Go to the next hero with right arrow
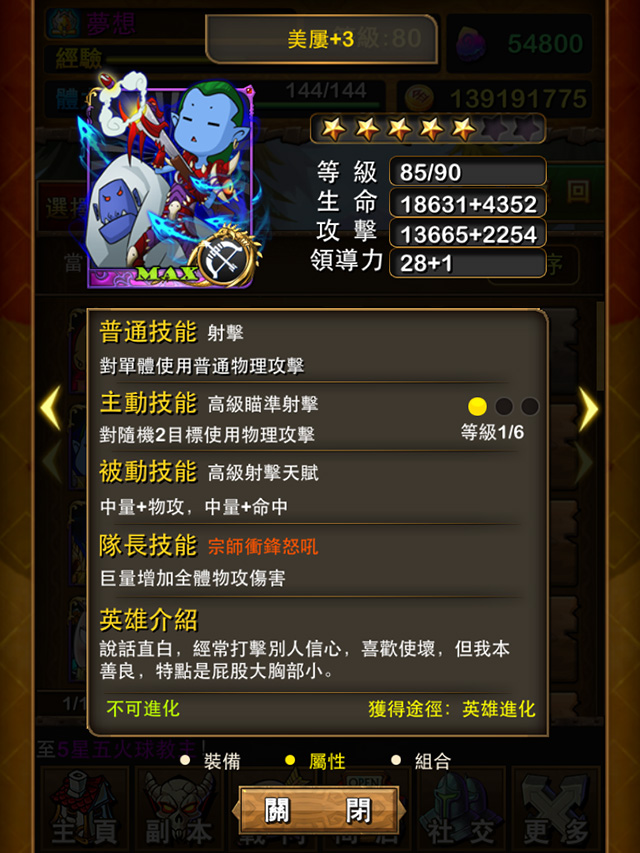Viewport: 640px width, 853px height. pyautogui.click(x=589, y=408)
